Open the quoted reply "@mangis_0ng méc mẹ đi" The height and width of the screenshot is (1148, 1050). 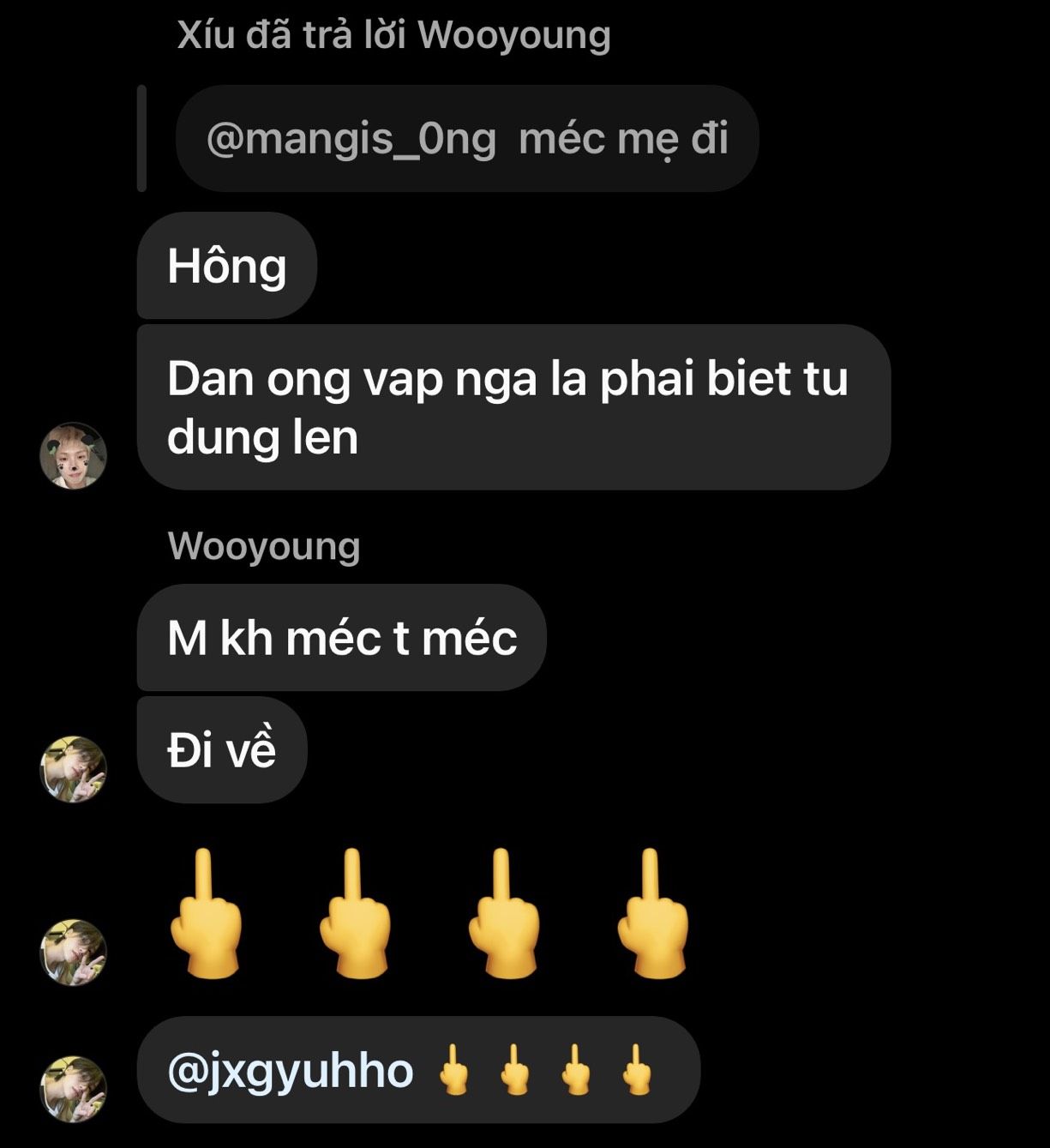[467, 139]
